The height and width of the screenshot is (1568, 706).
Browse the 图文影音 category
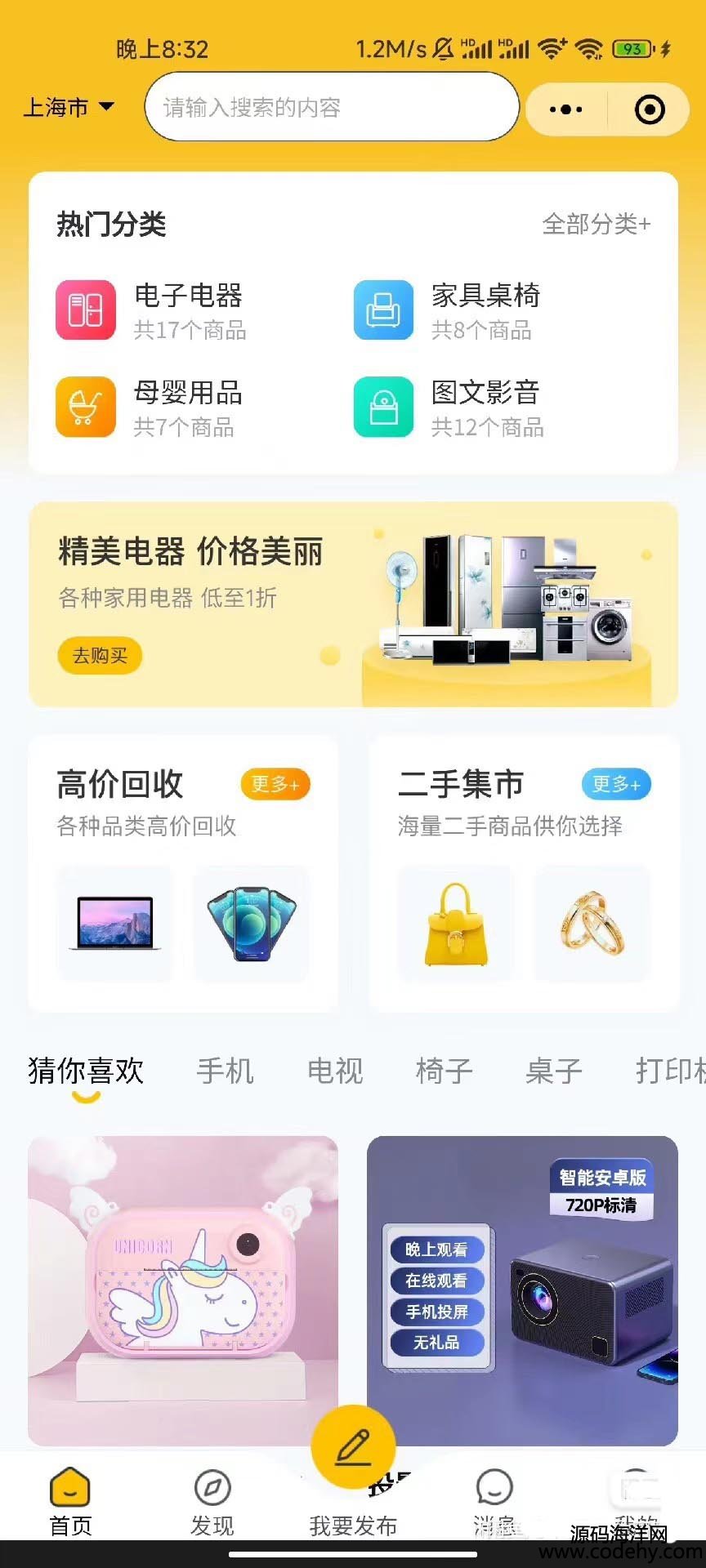click(x=485, y=408)
